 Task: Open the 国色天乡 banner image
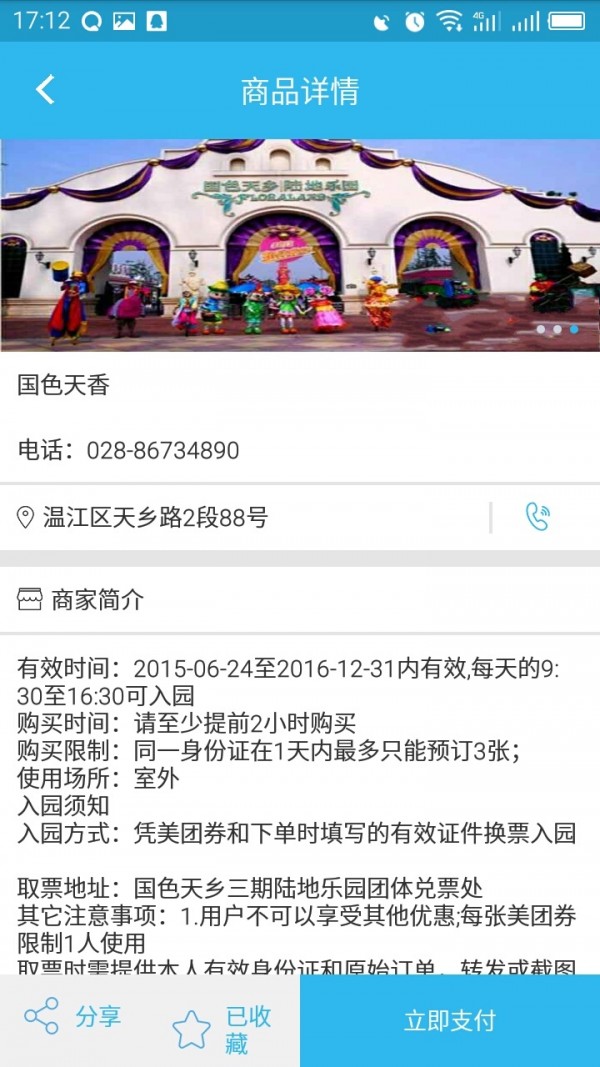click(300, 245)
